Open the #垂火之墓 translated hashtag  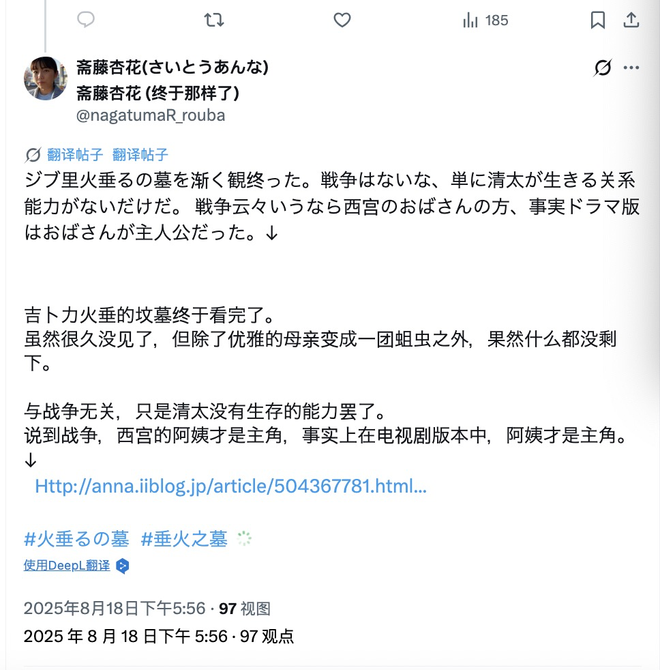(184, 539)
